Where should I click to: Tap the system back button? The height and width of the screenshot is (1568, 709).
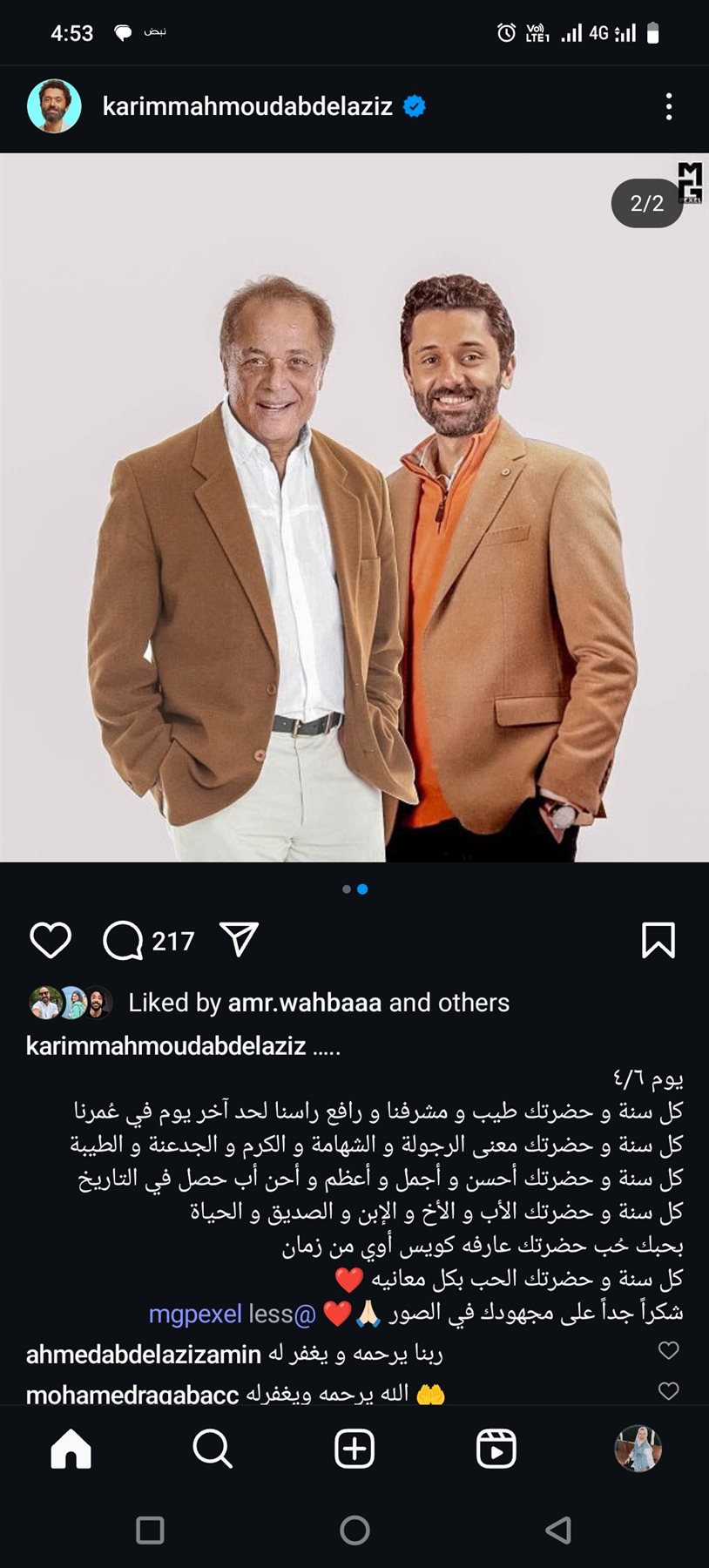point(558,1531)
